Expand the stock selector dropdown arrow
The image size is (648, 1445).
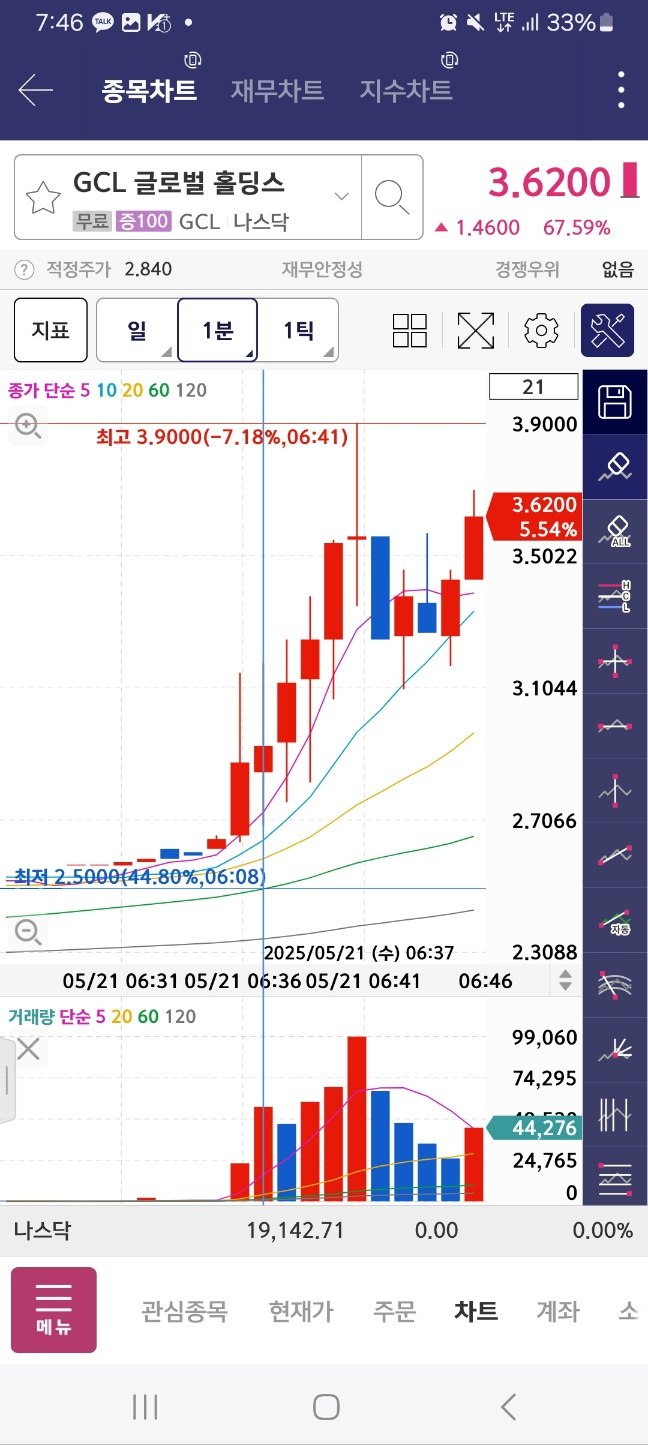click(341, 196)
